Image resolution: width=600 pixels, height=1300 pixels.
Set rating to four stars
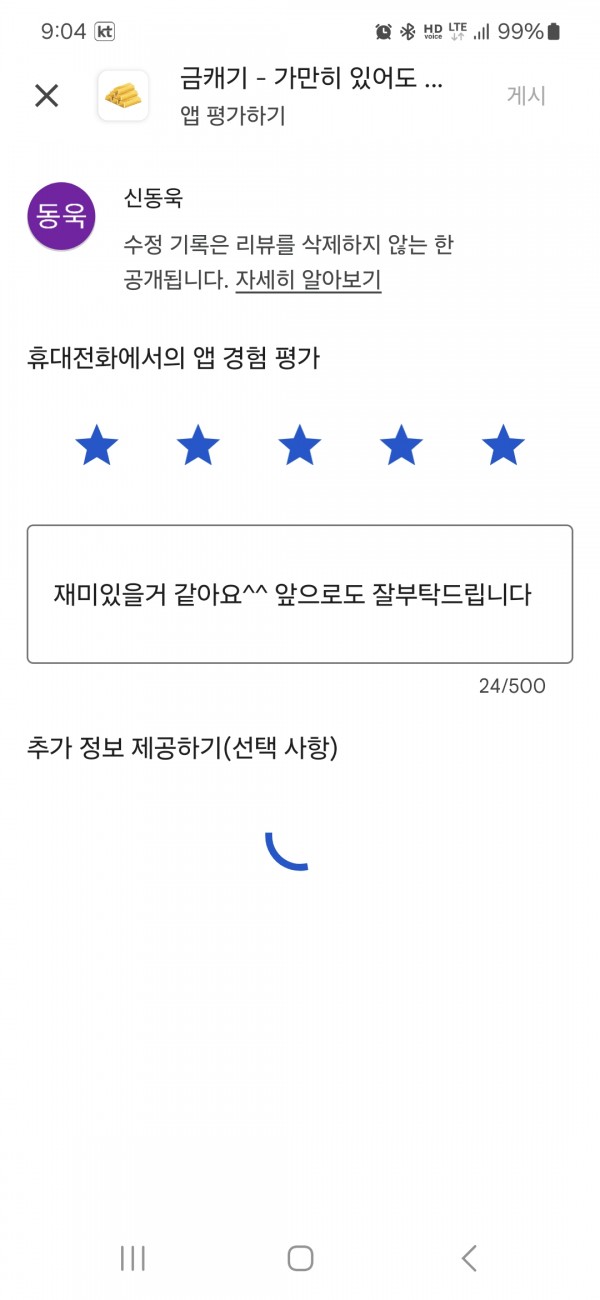(401, 445)
